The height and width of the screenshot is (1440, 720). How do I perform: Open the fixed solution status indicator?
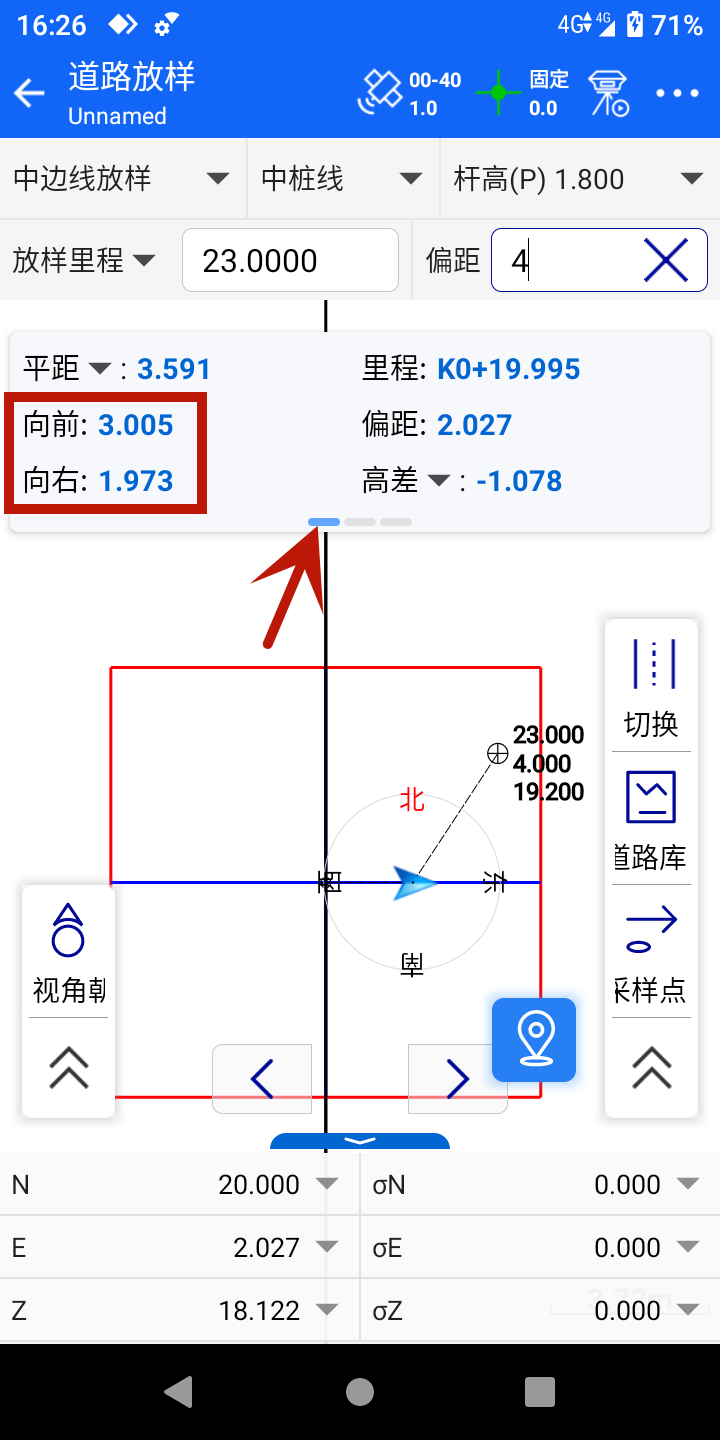tap(522, 94)
